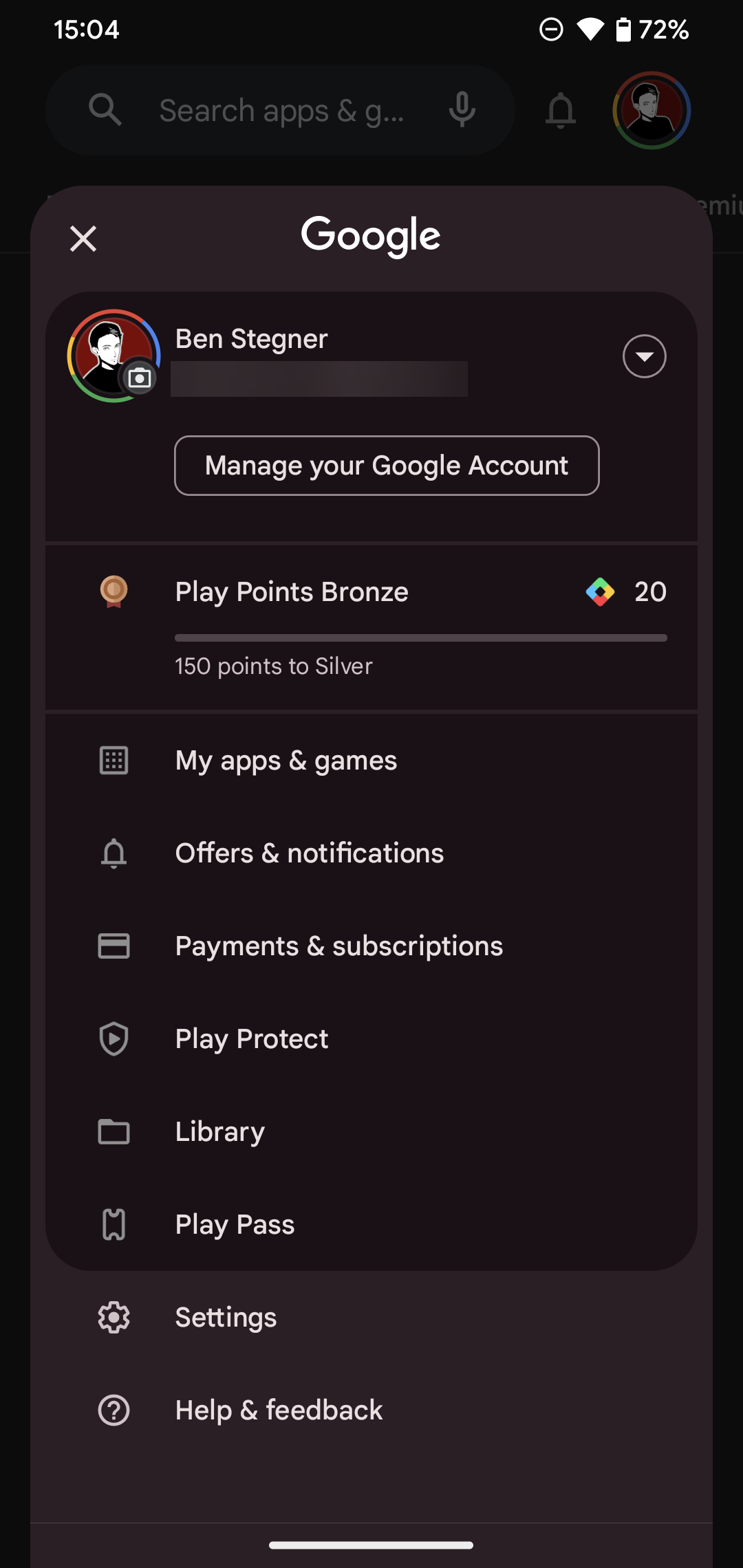Select the microphone icon for voice search
Image resolution: width=743 pixels, height=1568 pixels.
click(462, 110)
